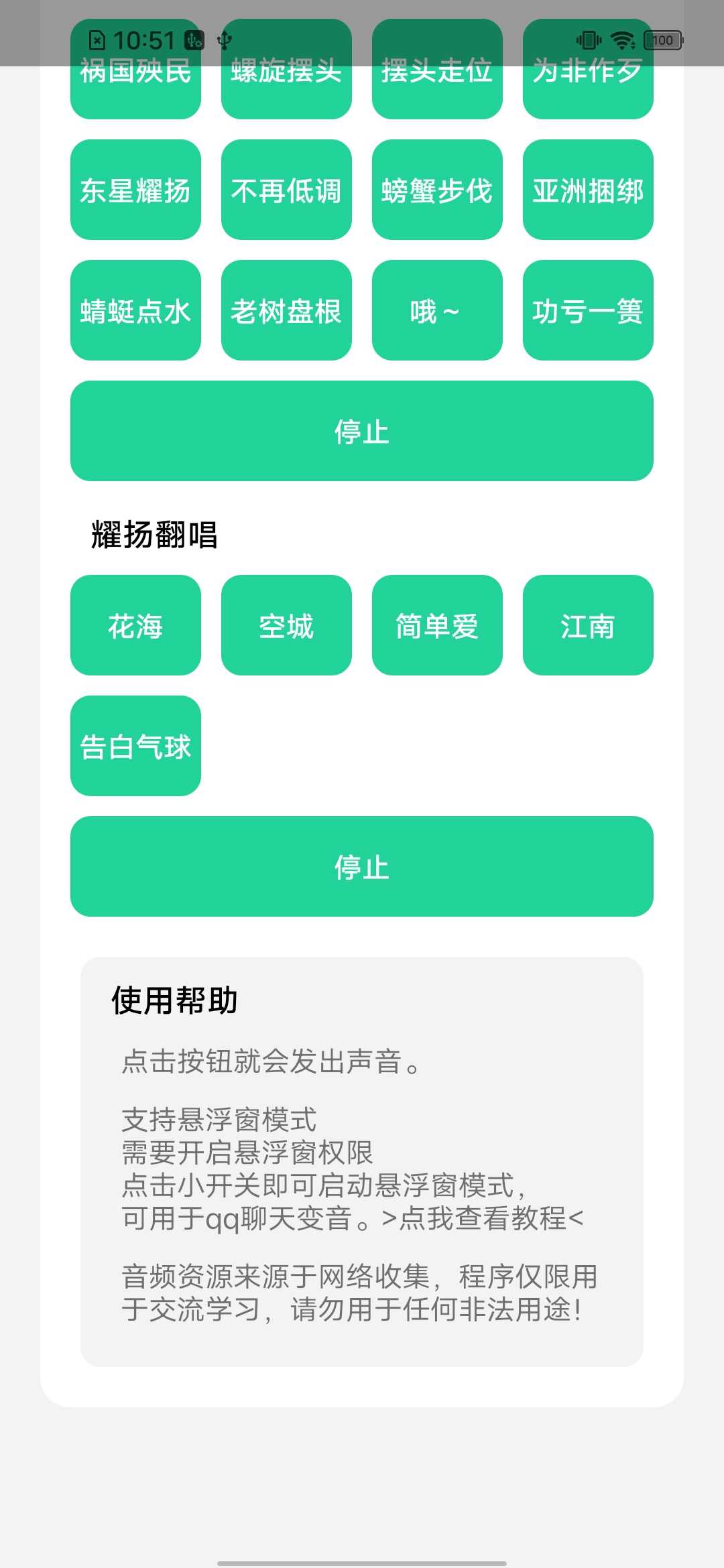Play the 简单爱 cover song
The height and width of the screenshot is (1568, 724).
pos(436,625)
